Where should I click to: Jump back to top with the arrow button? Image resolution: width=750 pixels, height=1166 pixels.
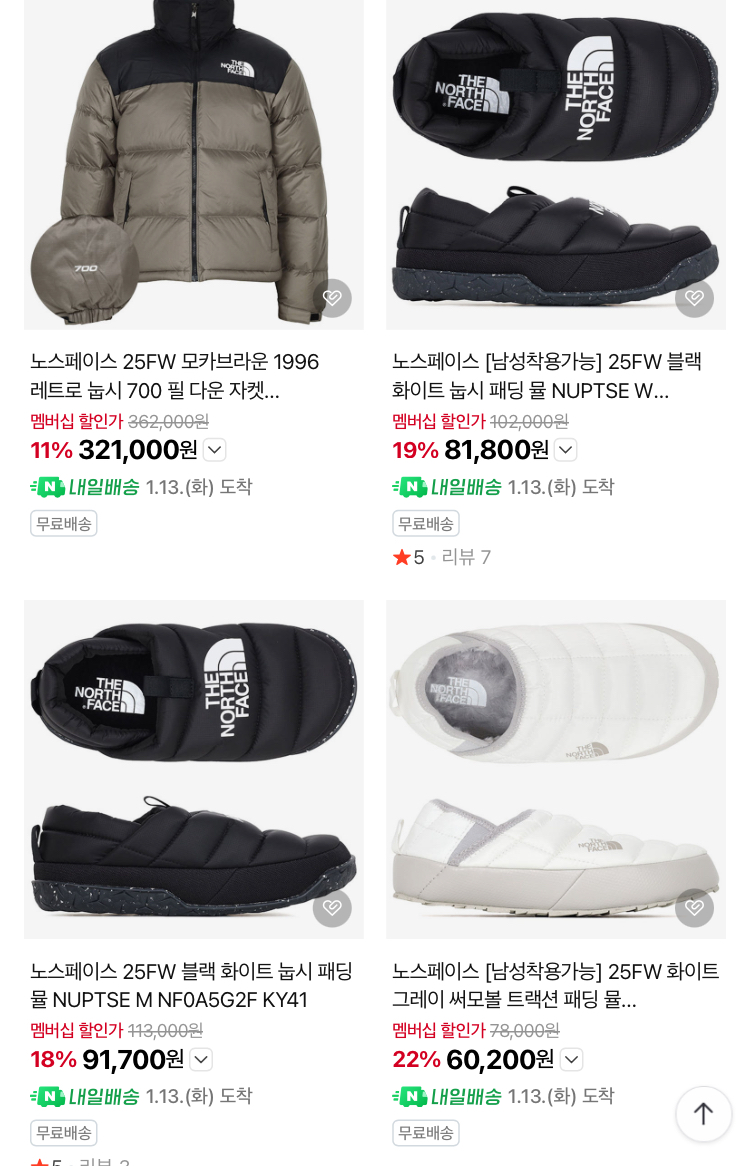703,1113
